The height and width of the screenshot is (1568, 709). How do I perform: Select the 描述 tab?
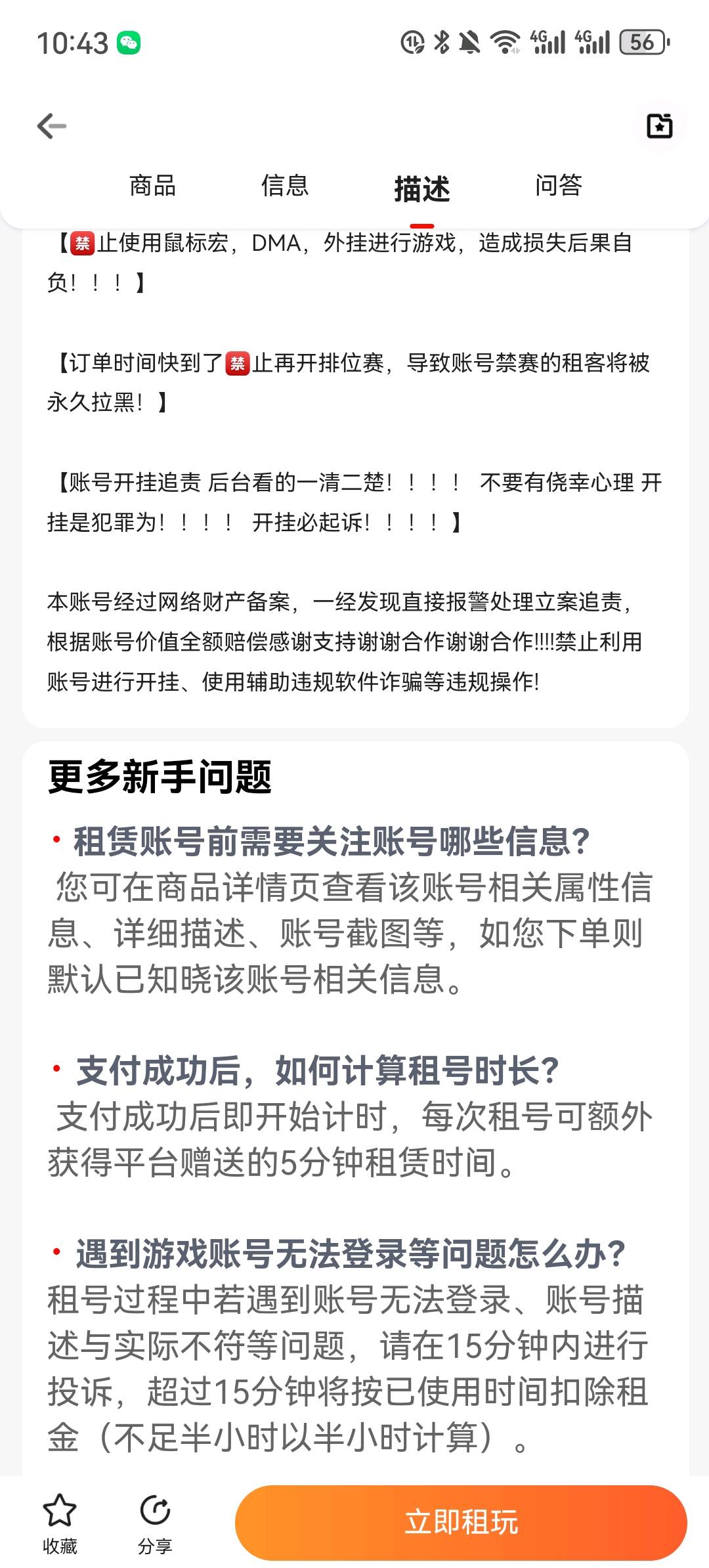pos(422,189)
